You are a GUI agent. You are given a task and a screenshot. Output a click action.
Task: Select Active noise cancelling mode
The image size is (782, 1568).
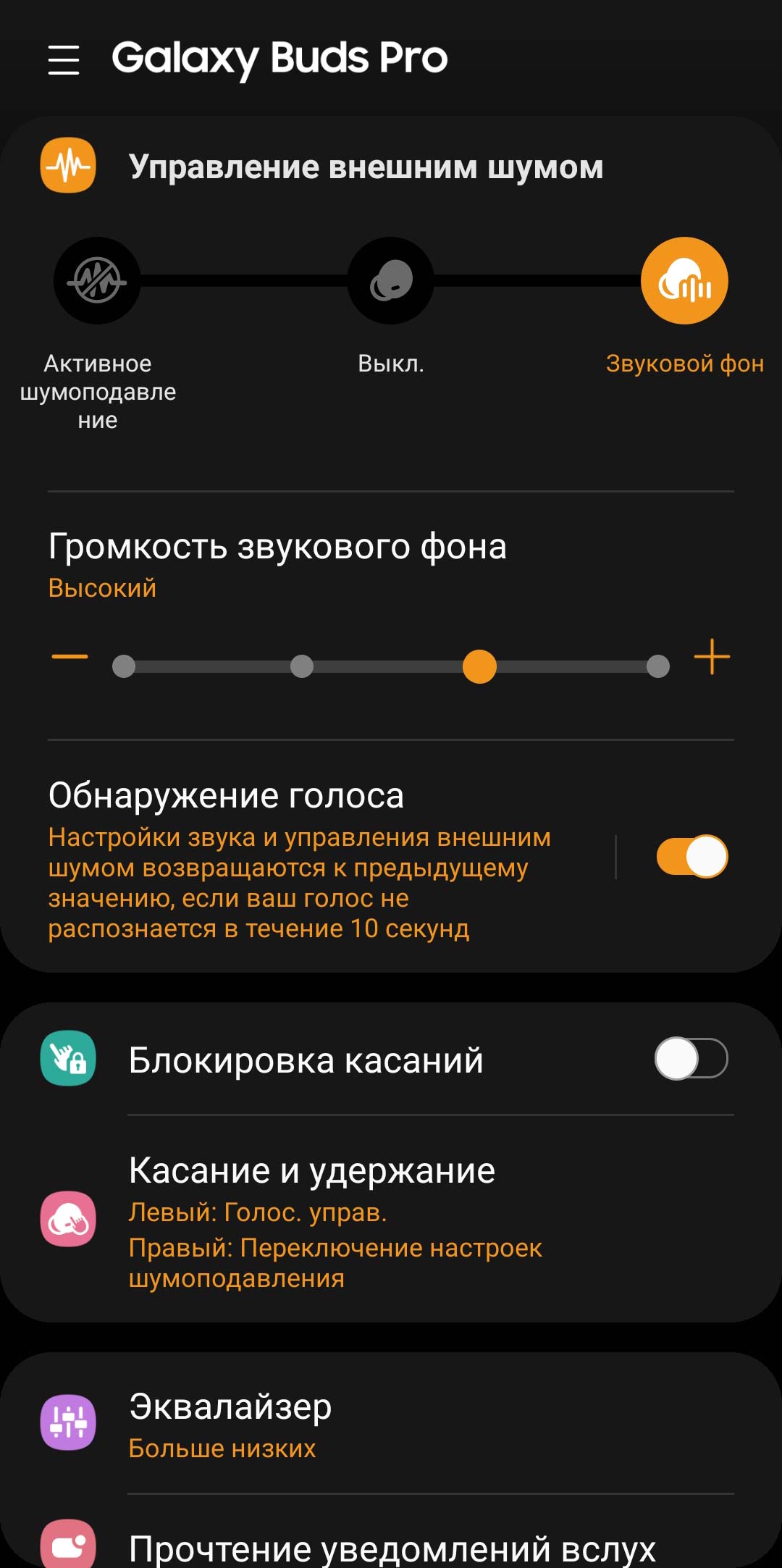(x=97, y=280)
